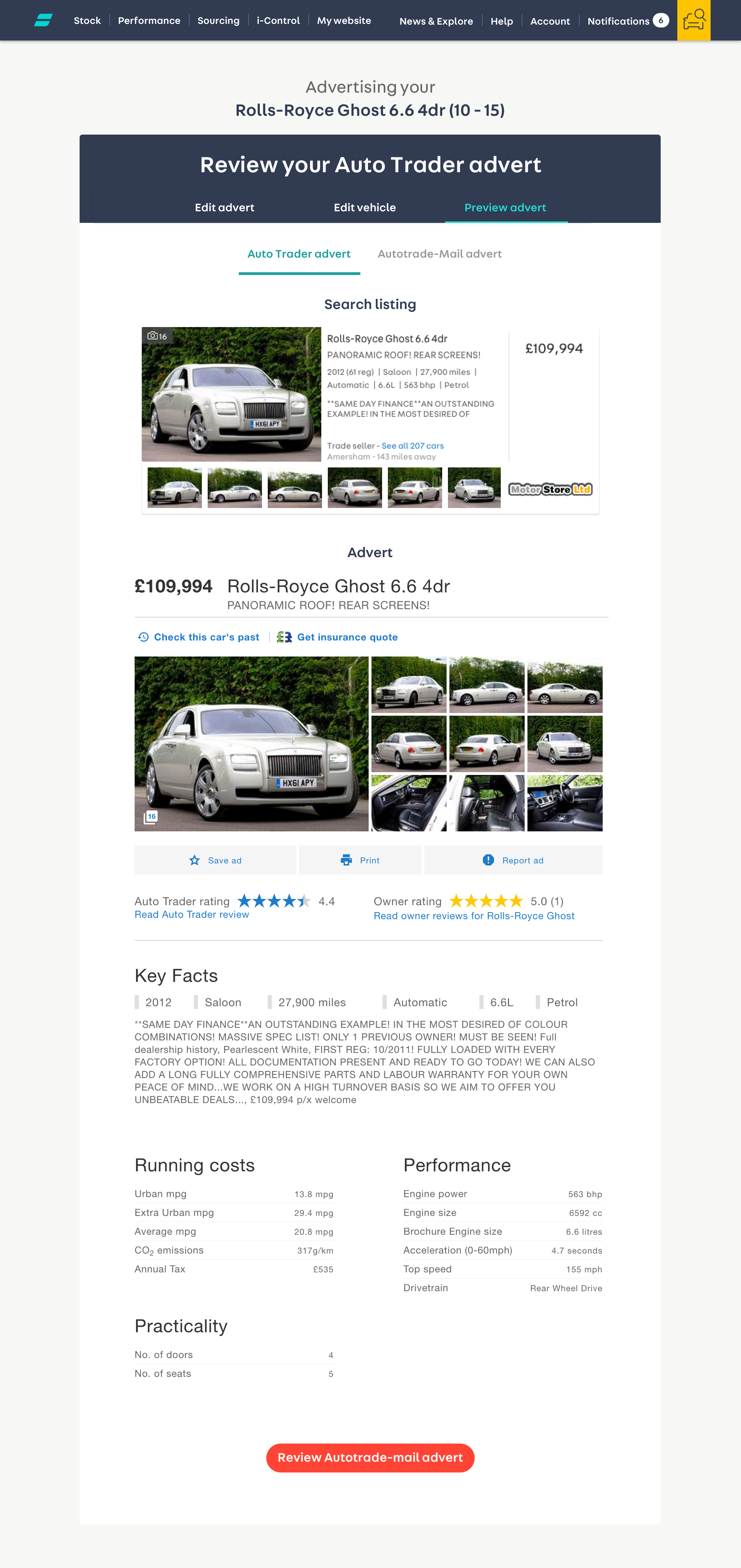Open the Stock menu item
This screenshot has height=1568, width=741.
click(x=87, y=20)
